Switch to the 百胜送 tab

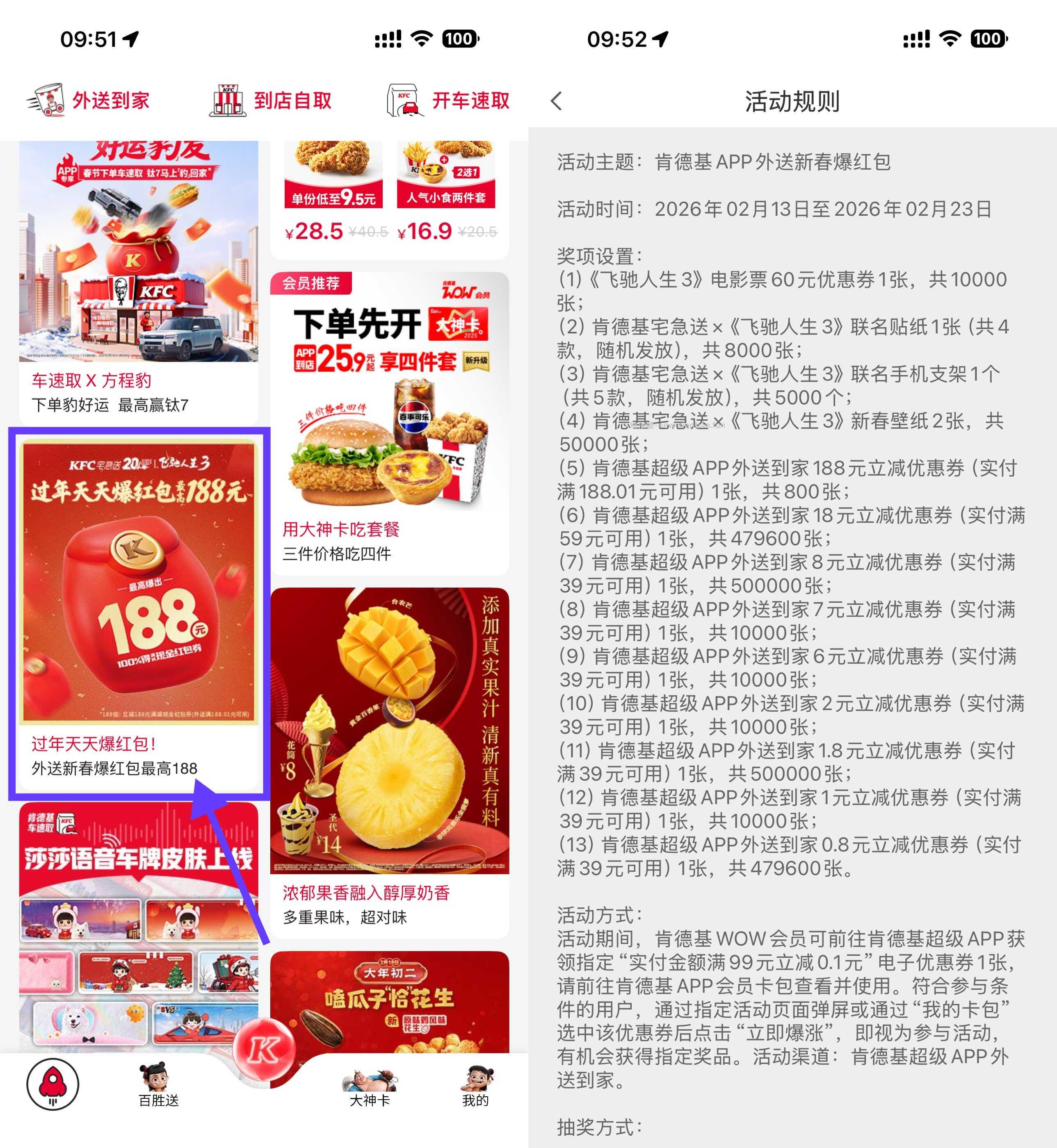click(158, 1085)
